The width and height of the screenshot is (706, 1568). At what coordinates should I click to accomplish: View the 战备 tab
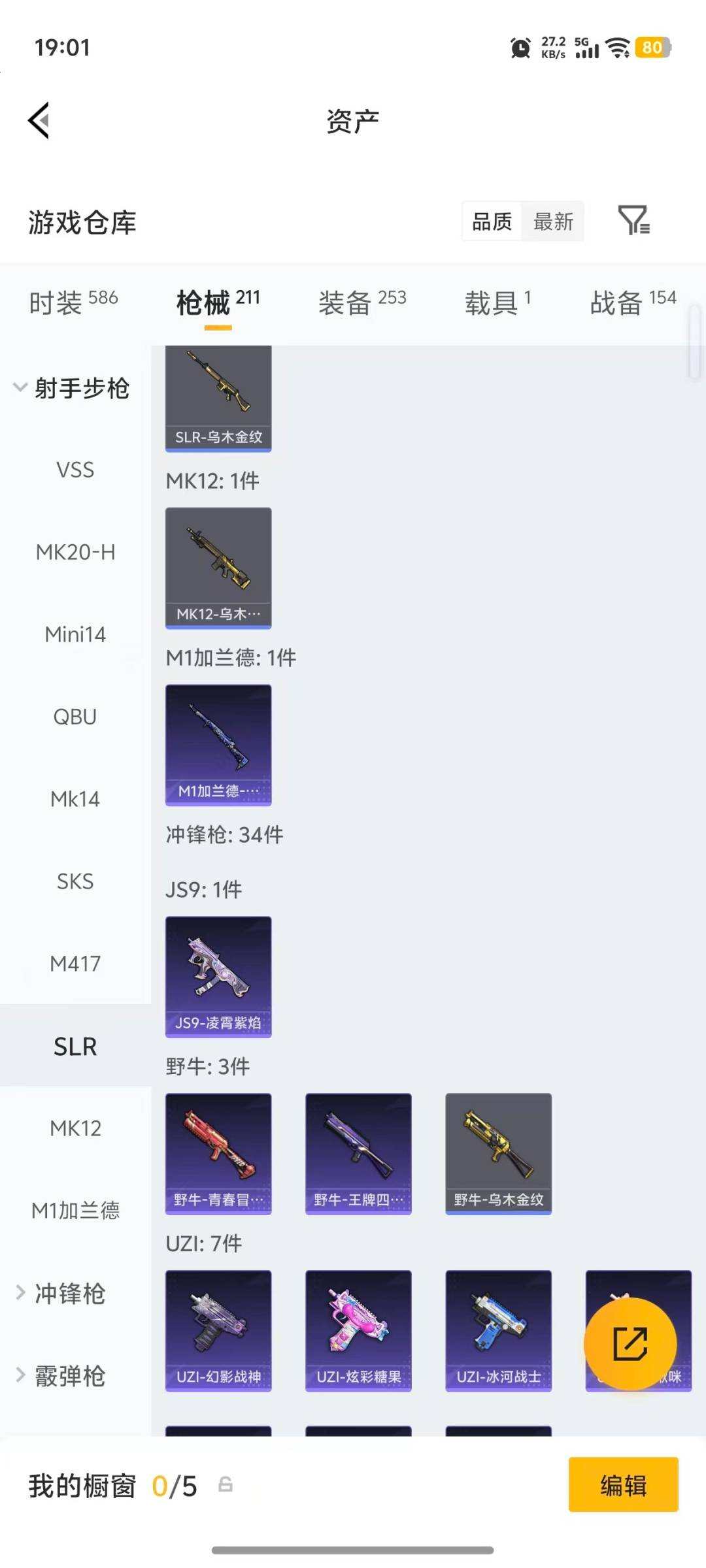tap(632, 302)
